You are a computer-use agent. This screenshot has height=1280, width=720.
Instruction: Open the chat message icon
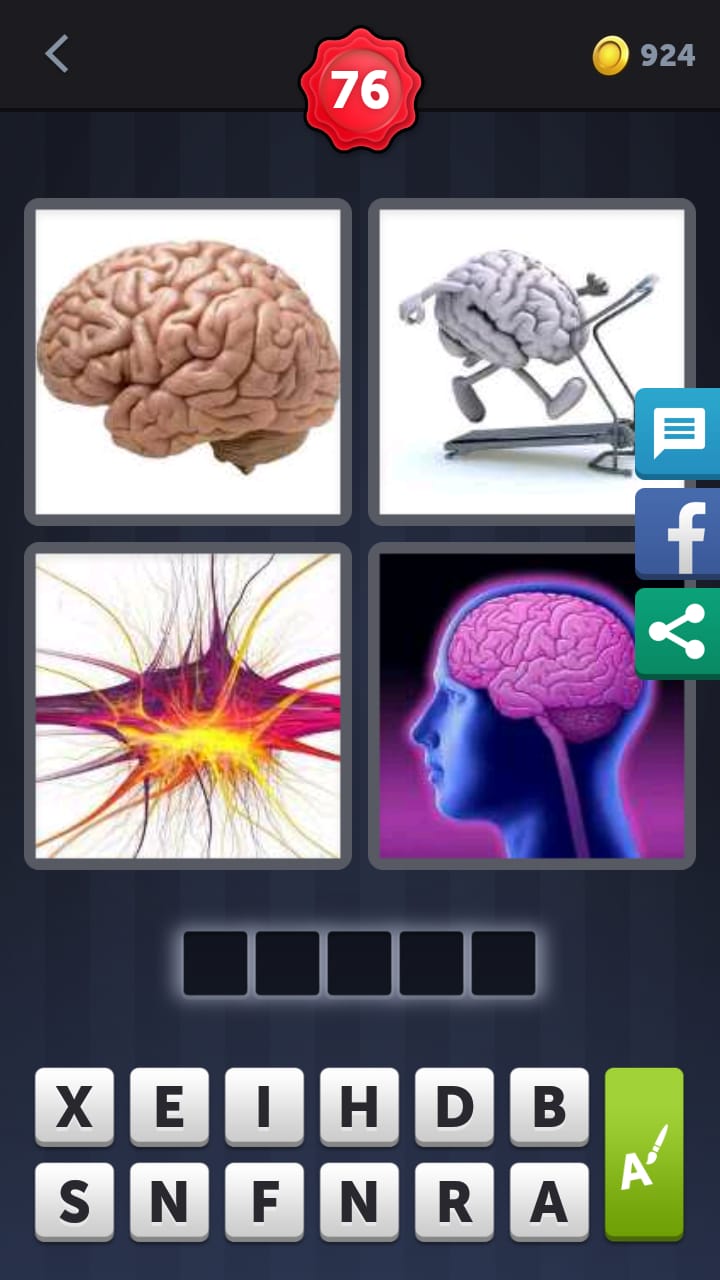point(678,432)
